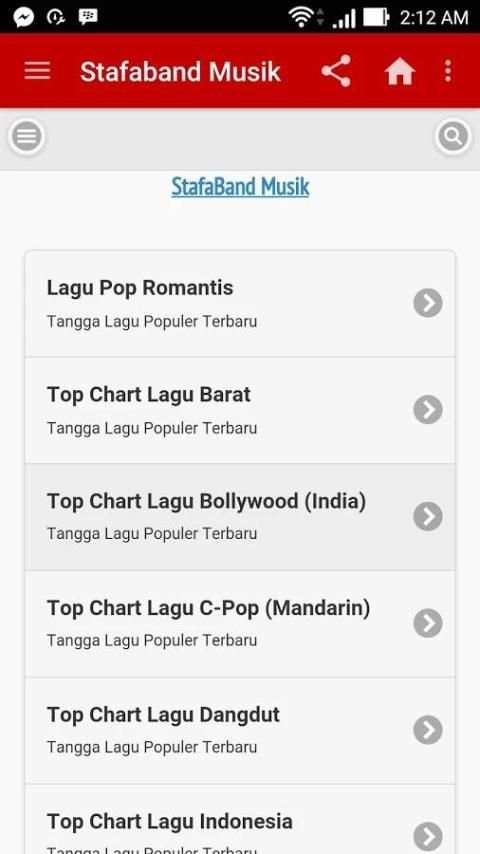Open Top Chart Lagu Barat
480x854 pixels.
(x=240, y=410)
